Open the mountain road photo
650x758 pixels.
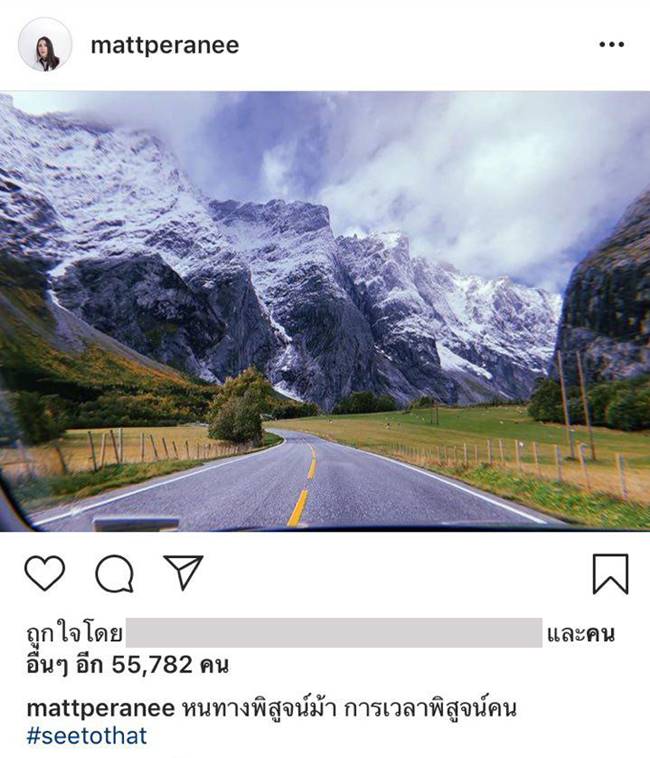tap(325, 310)
